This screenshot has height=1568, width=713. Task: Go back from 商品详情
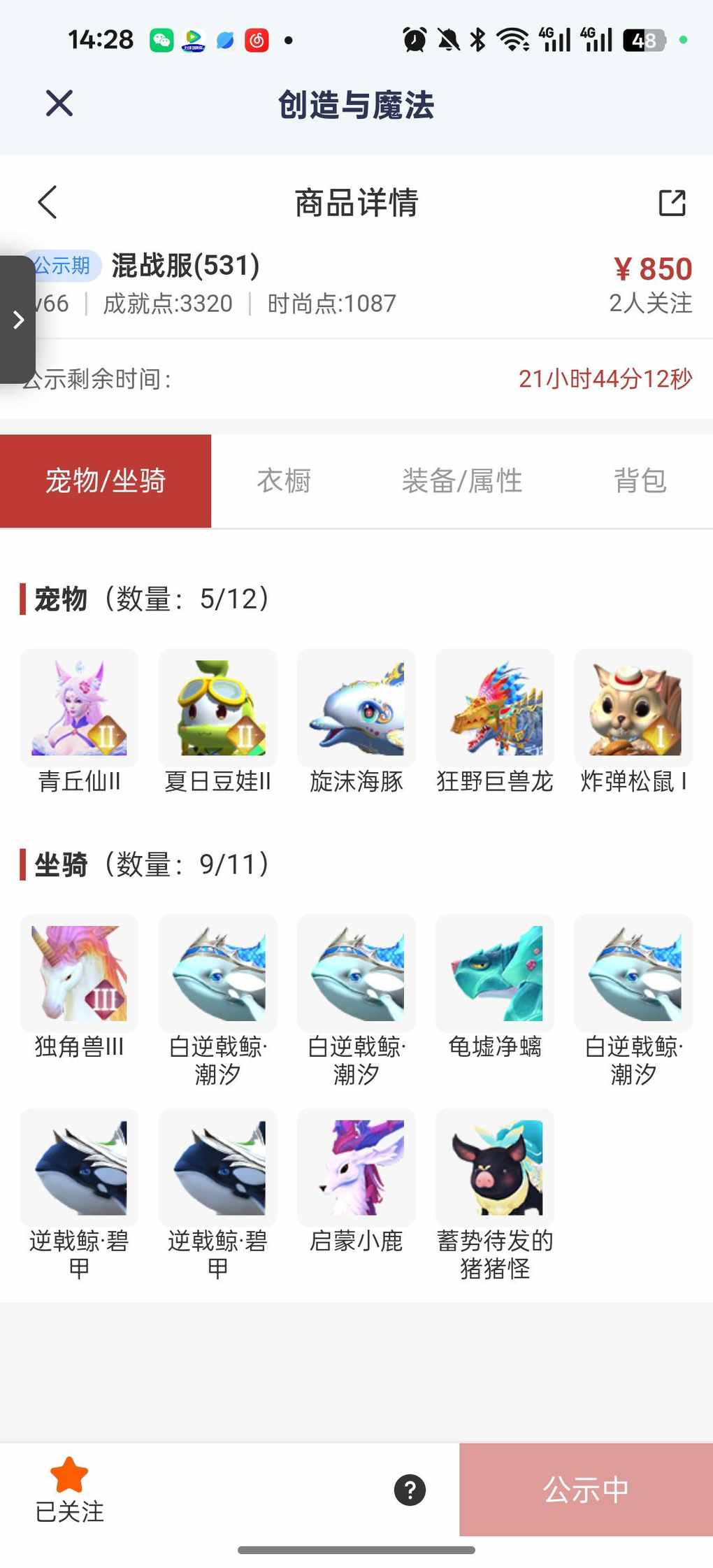point(48,203)
